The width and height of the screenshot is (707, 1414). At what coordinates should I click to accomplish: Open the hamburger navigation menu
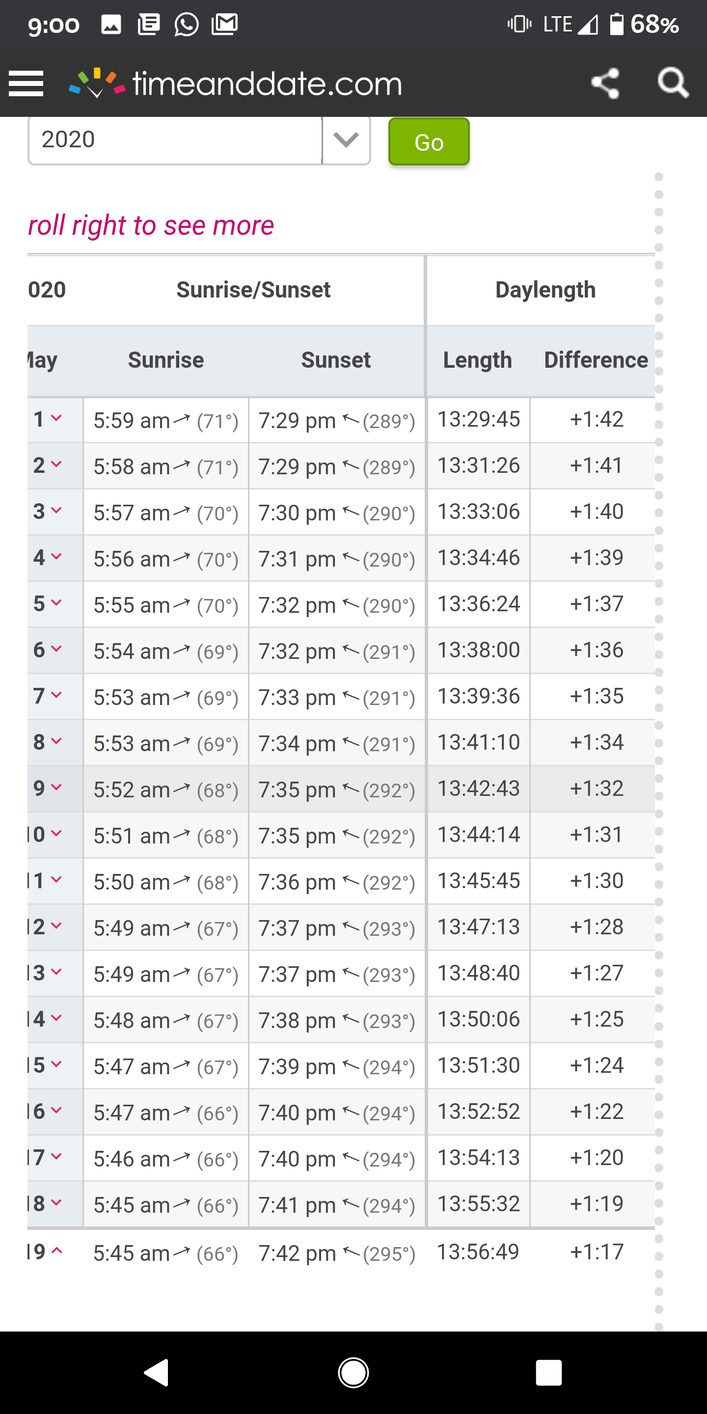click(x=27, y=84)
